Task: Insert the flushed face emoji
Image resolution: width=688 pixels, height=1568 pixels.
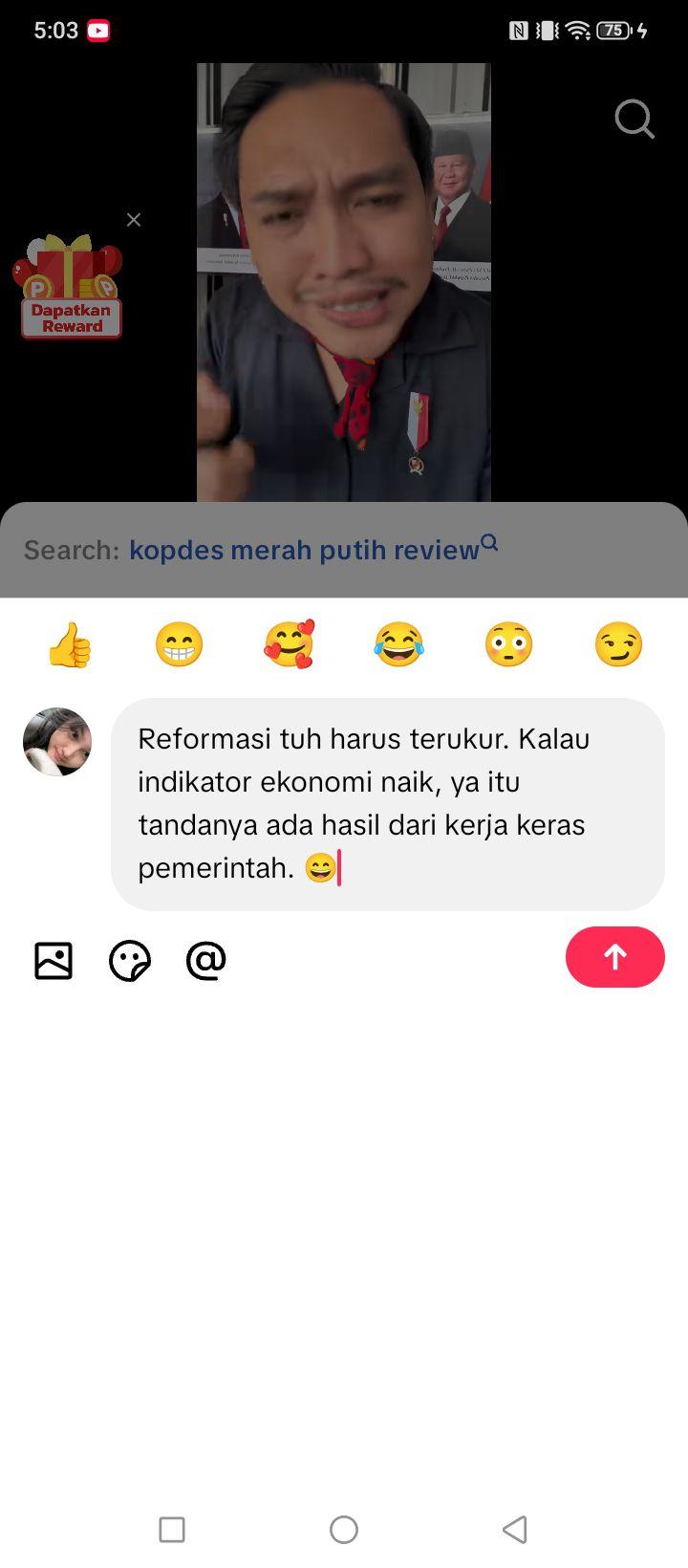Action: click(508, 644)
